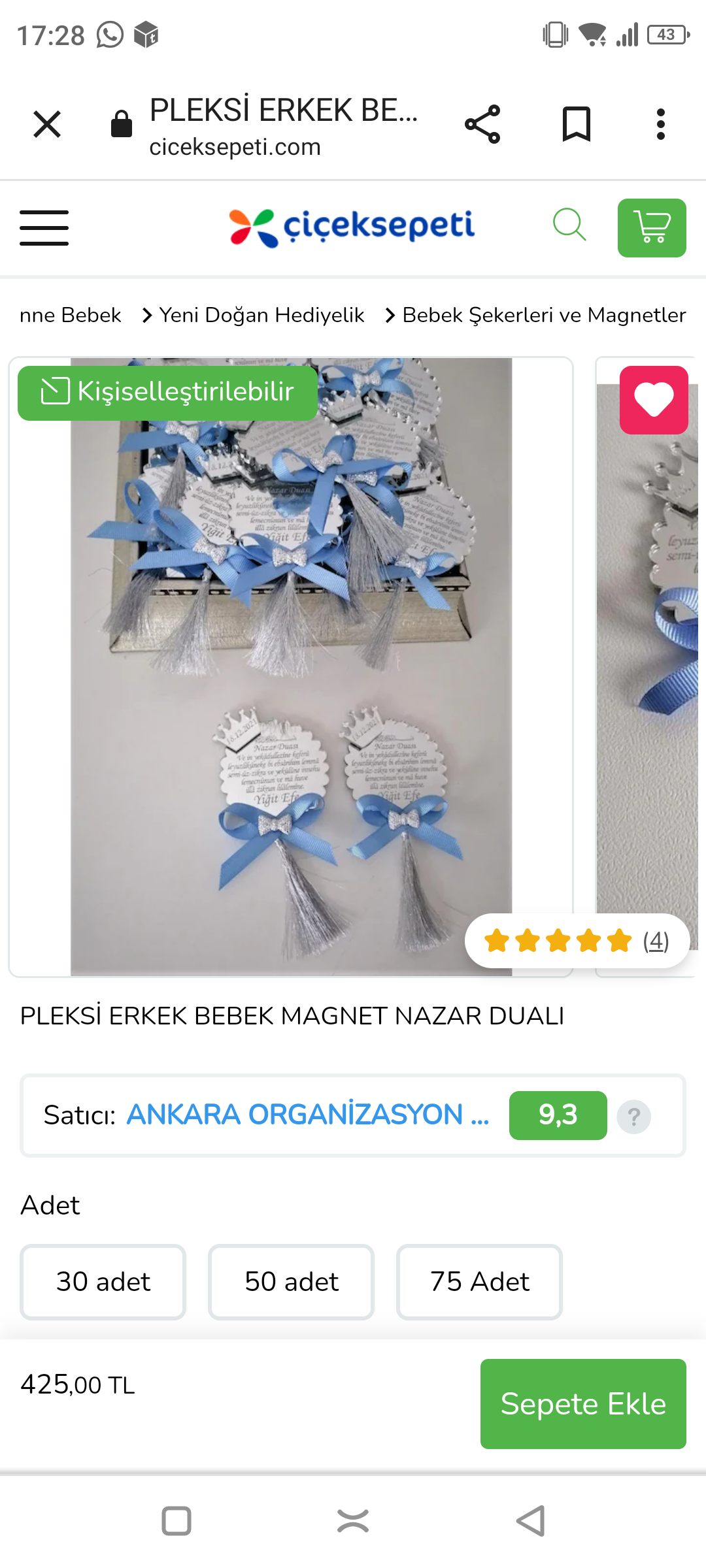Select the 30 adet option
This screenshot has width=706, height=1568.
pyautogui.click(x=103, y=1282)
